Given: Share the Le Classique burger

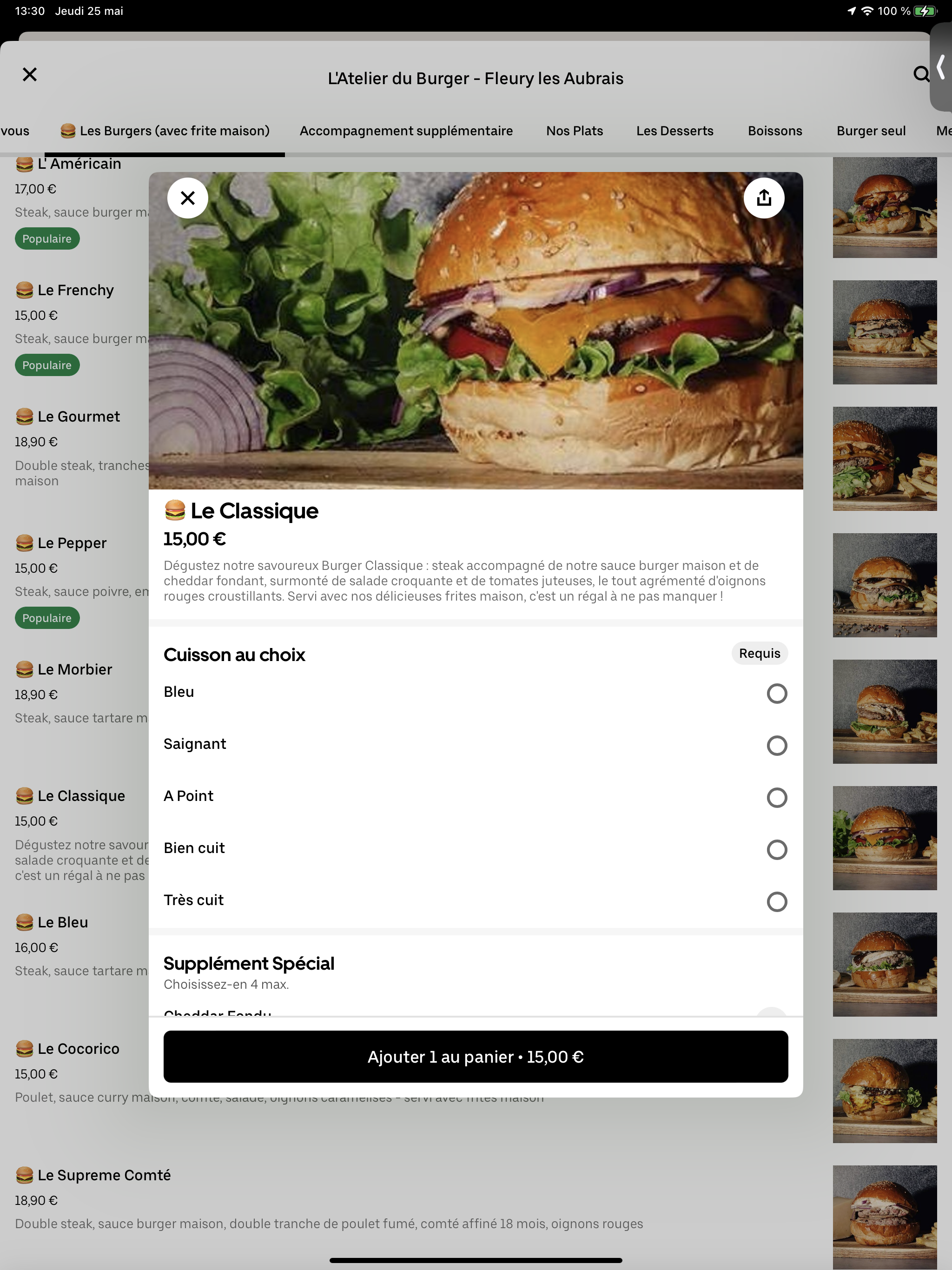Looking at the screenshot, I should point(763,198).
